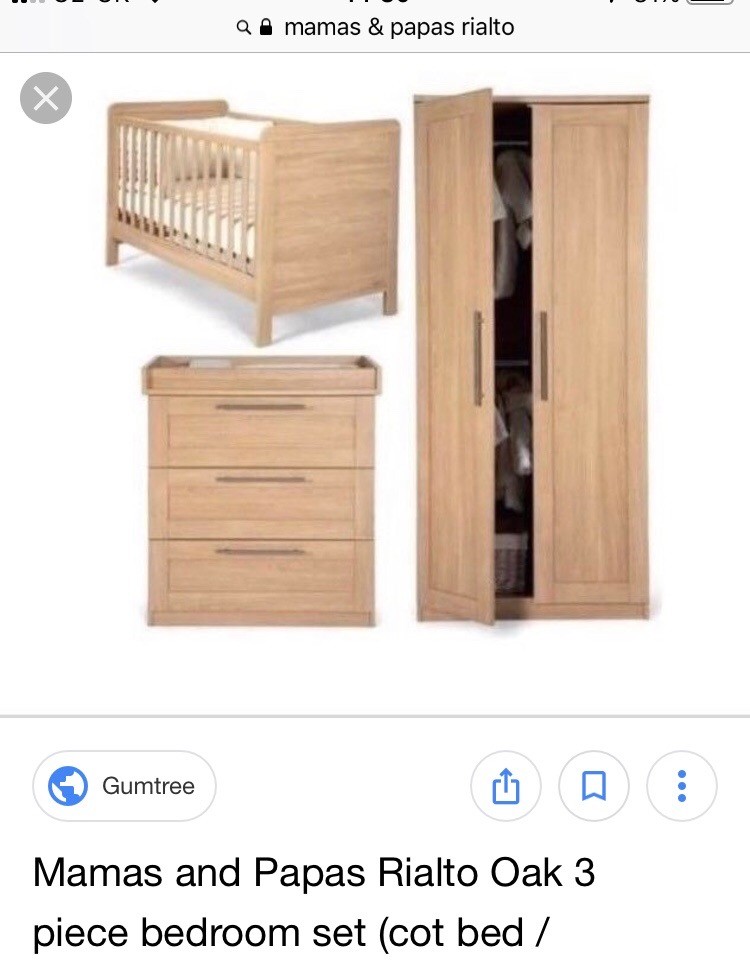Tap the magnifying glass search icon
The width and height of the screenshot is (750, 970).
point(243,28)
